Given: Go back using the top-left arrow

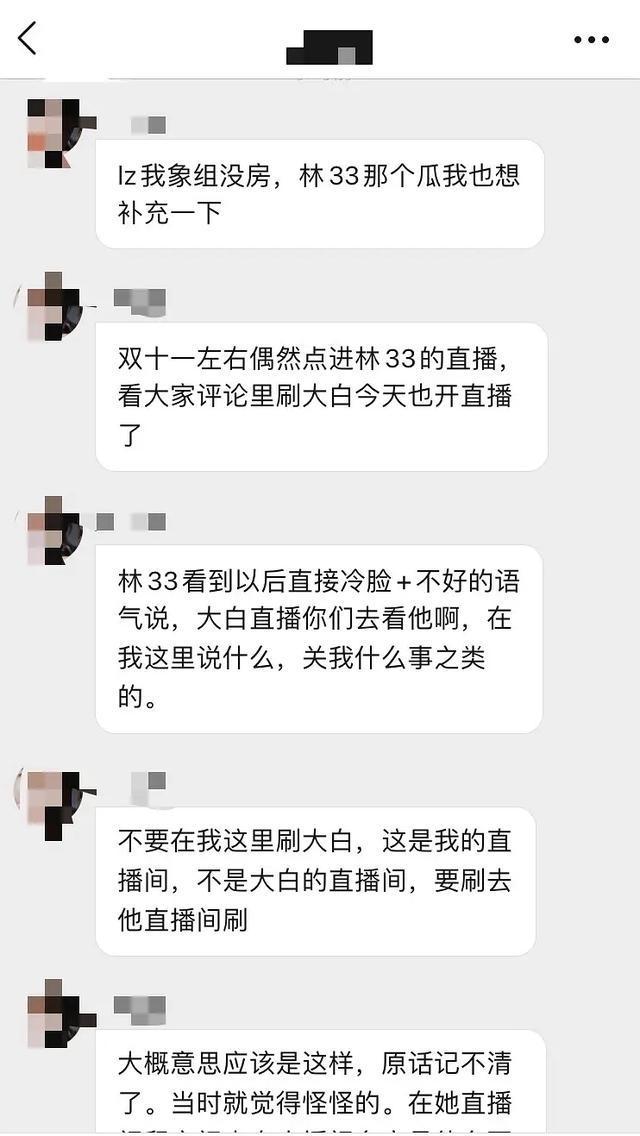Looking at the screenshot, I should tap(27, 38).
